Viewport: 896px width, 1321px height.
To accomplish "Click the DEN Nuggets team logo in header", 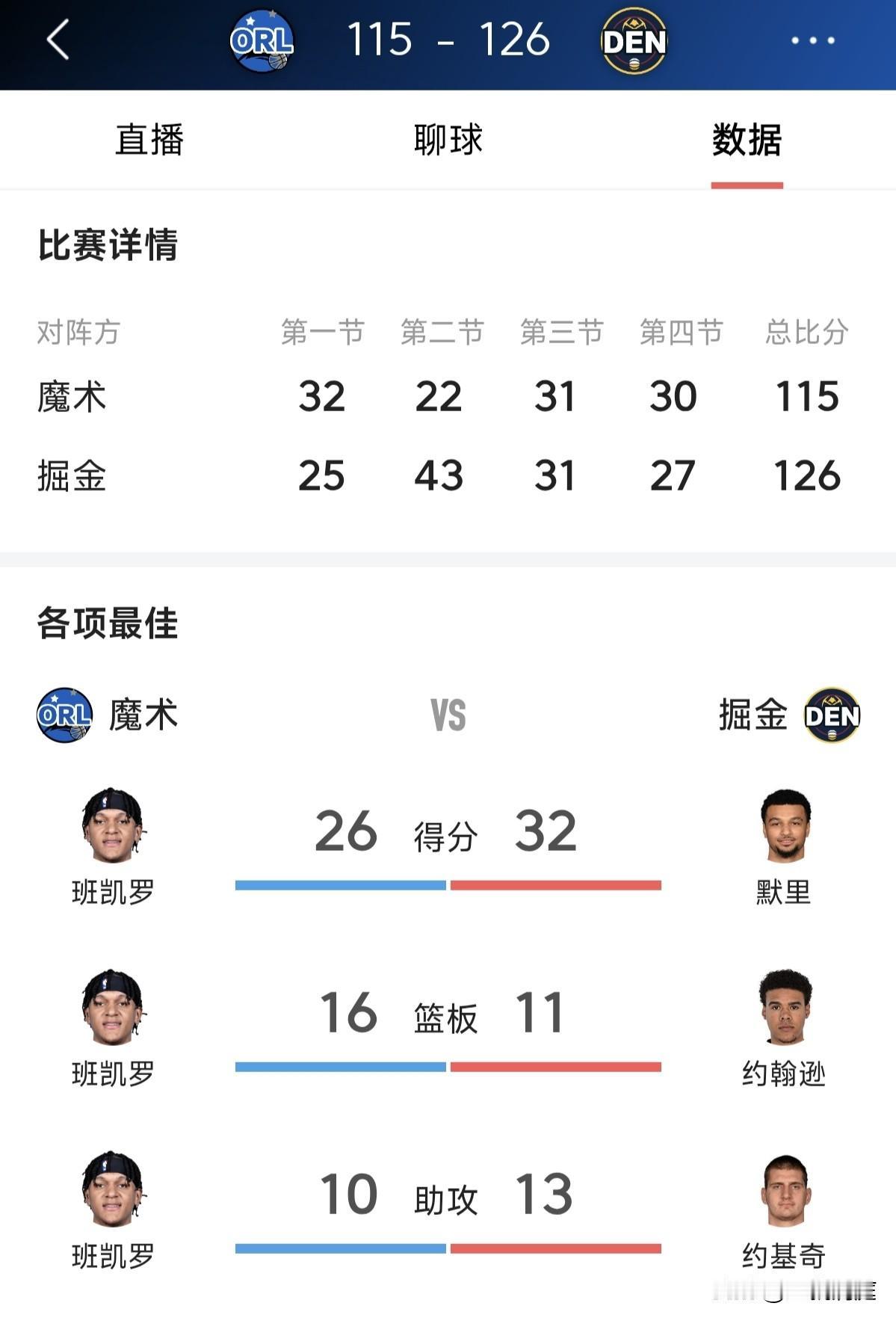I will [634, 43].
